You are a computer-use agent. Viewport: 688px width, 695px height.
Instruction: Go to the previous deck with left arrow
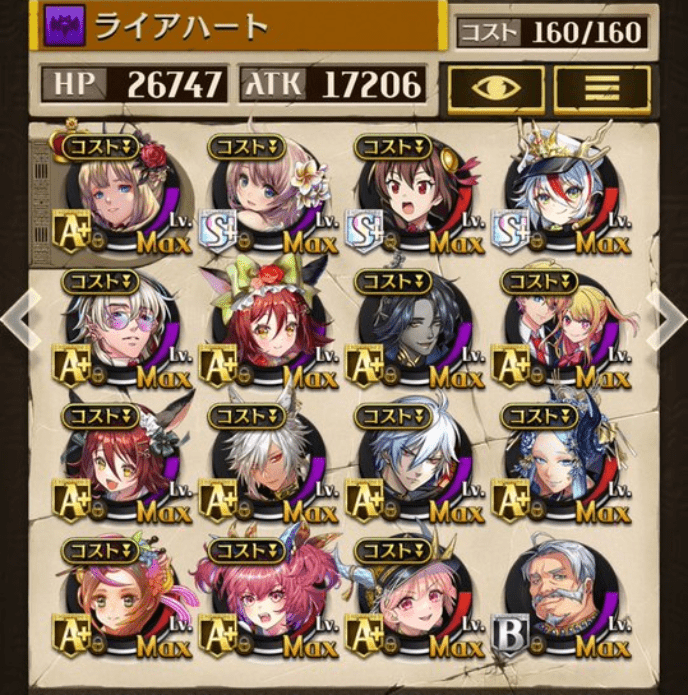pyautogui.click(x=16, y=319)
